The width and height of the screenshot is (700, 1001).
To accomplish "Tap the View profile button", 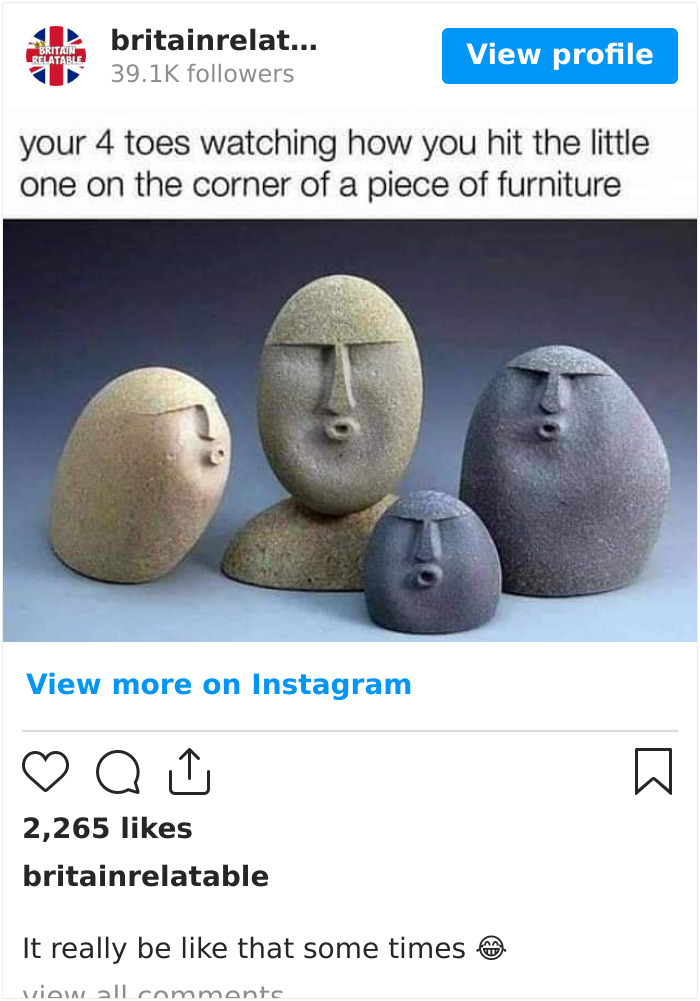I will coord(560,56).
